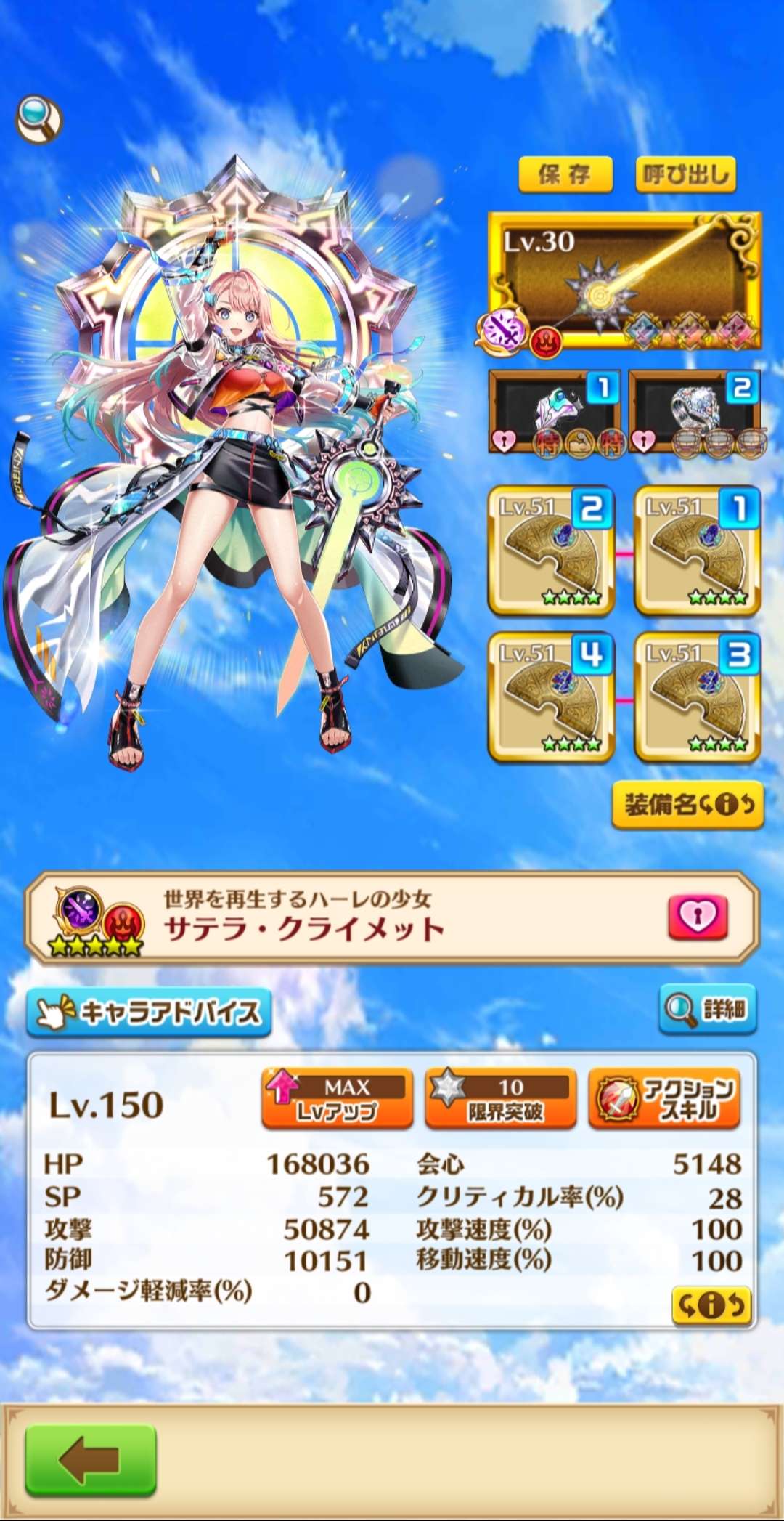Screen dimensions: 784x1521
Task: Open the Lv.30 weapon slot
Action: tap(625, 281)
